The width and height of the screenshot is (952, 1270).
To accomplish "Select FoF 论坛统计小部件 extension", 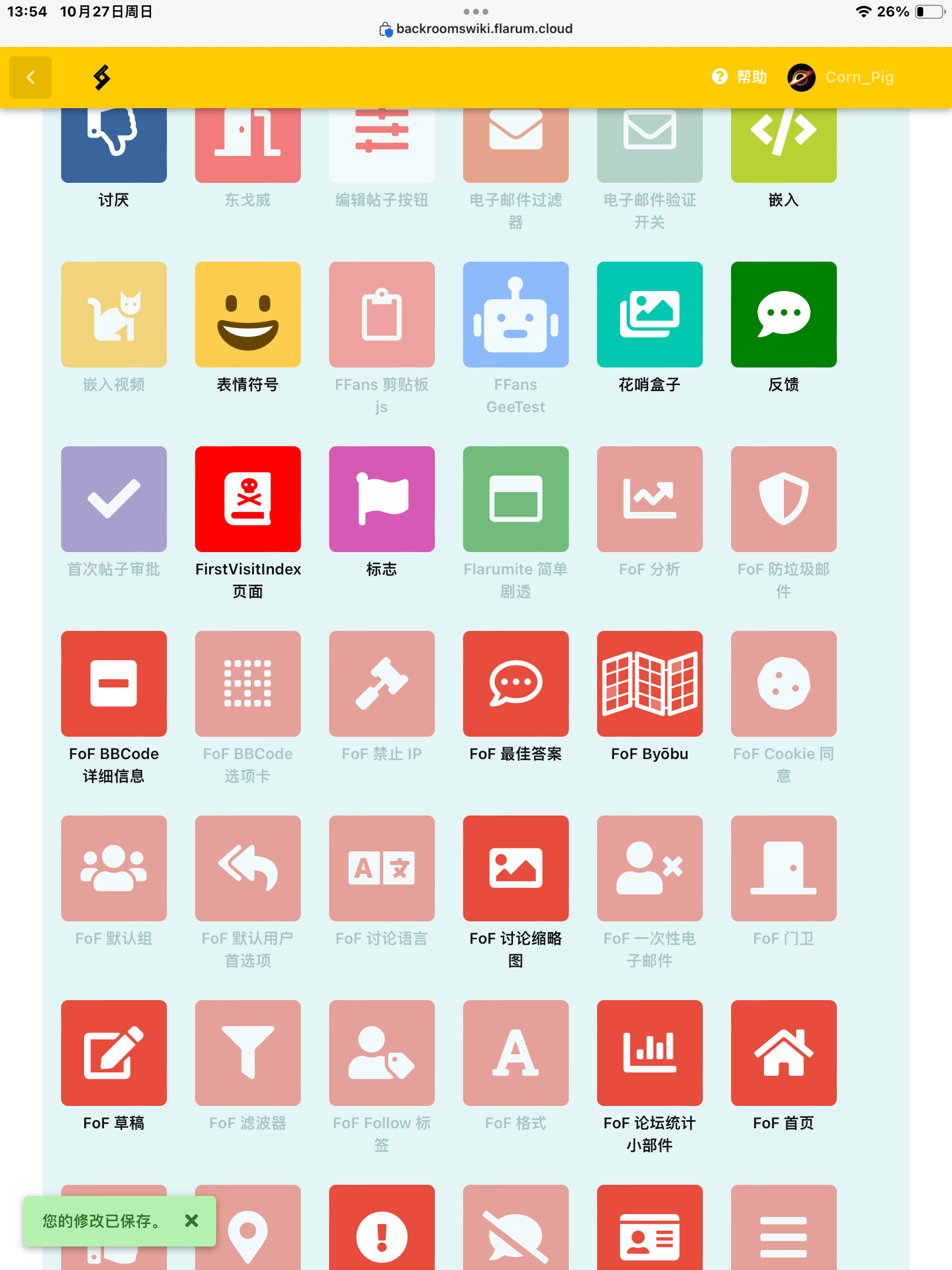I will coord(649,1053).
